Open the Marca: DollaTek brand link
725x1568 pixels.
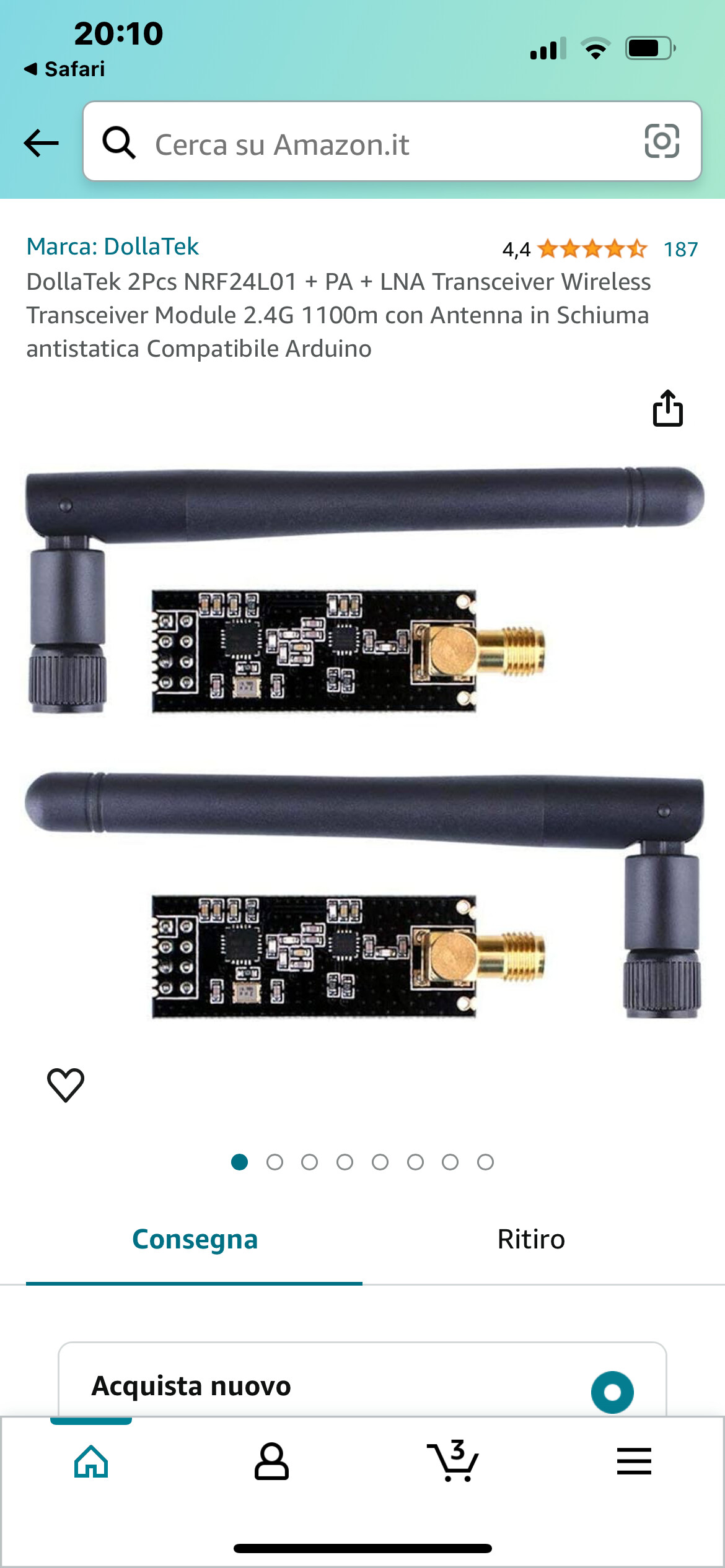[x=112, y=246]
